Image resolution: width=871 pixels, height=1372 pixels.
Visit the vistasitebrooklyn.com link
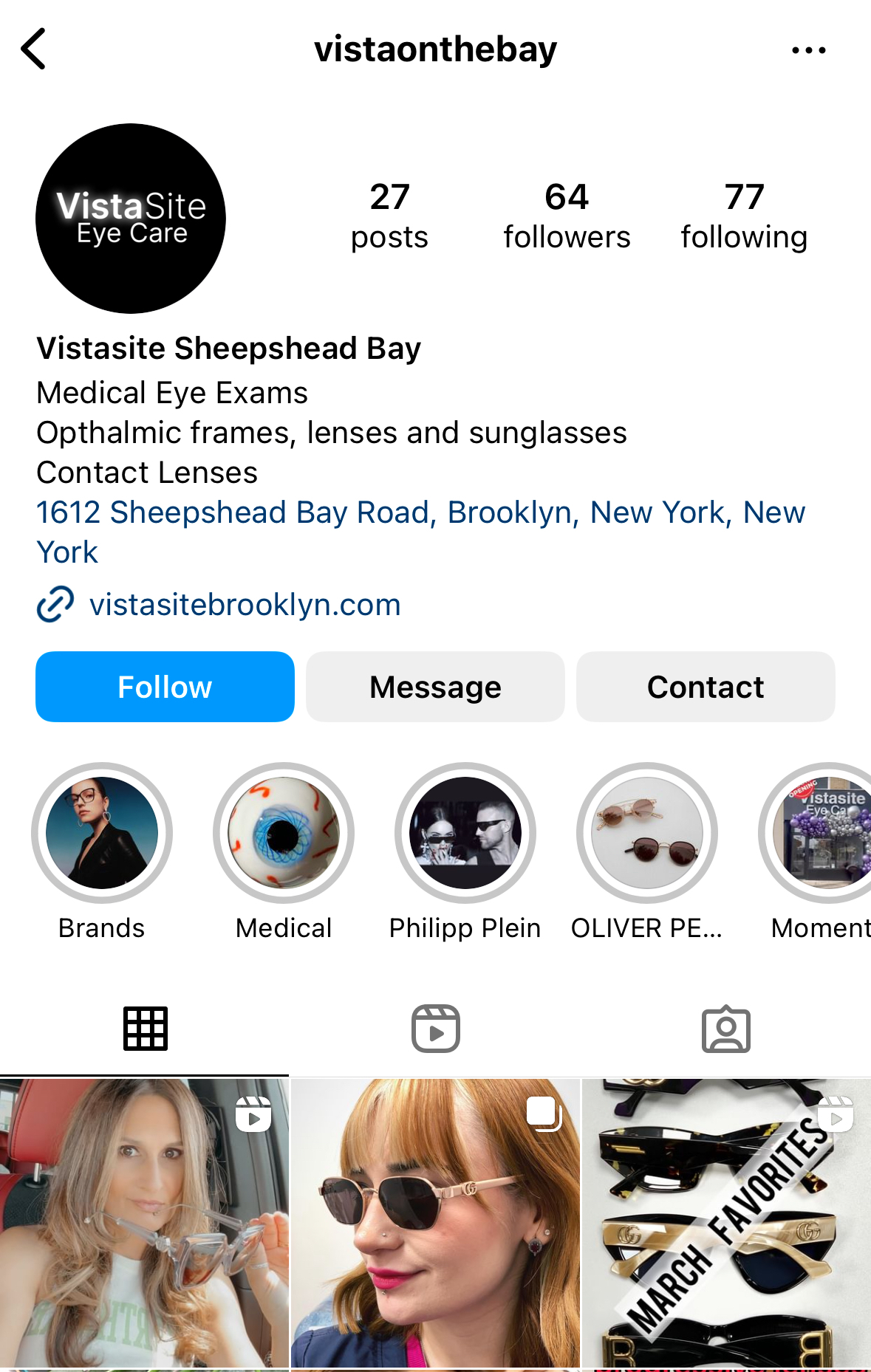244,605
